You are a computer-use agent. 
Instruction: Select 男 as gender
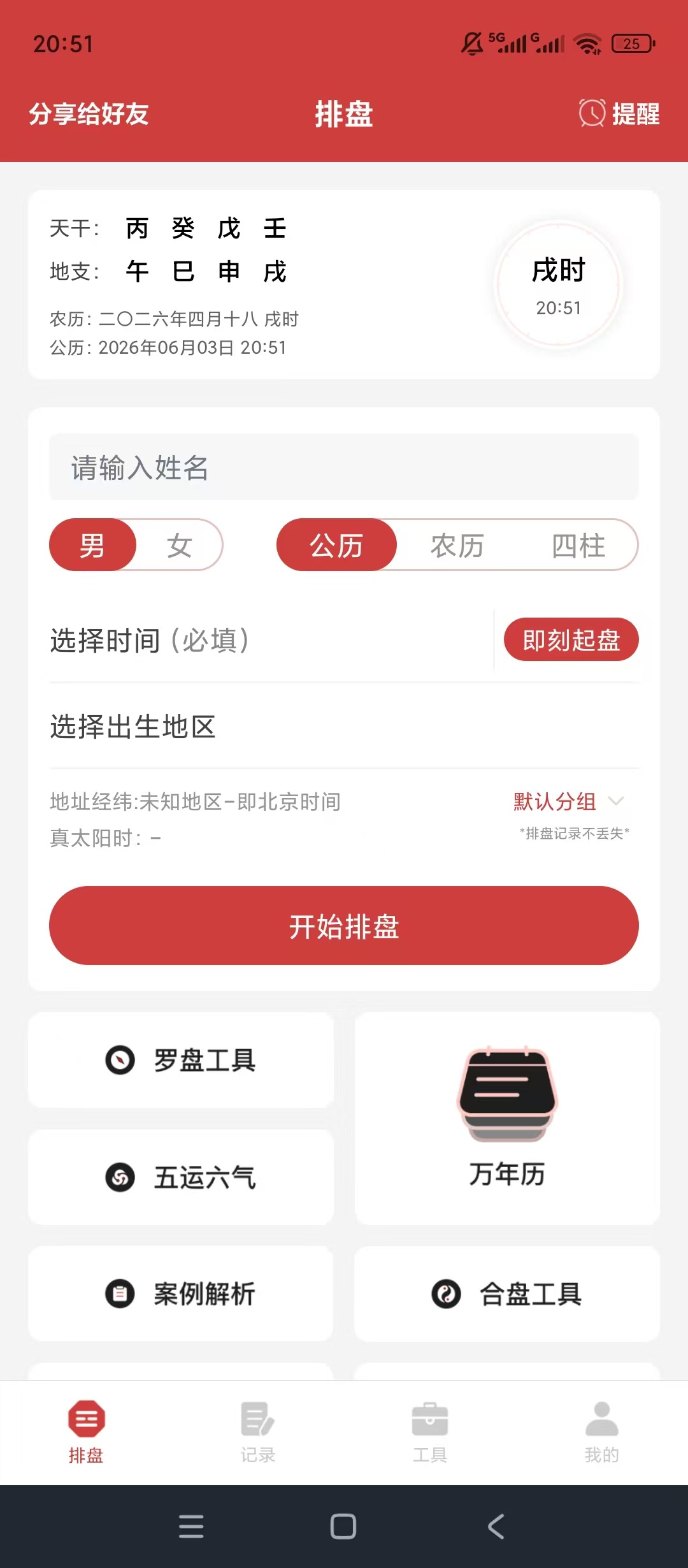[x=92, y=545]
